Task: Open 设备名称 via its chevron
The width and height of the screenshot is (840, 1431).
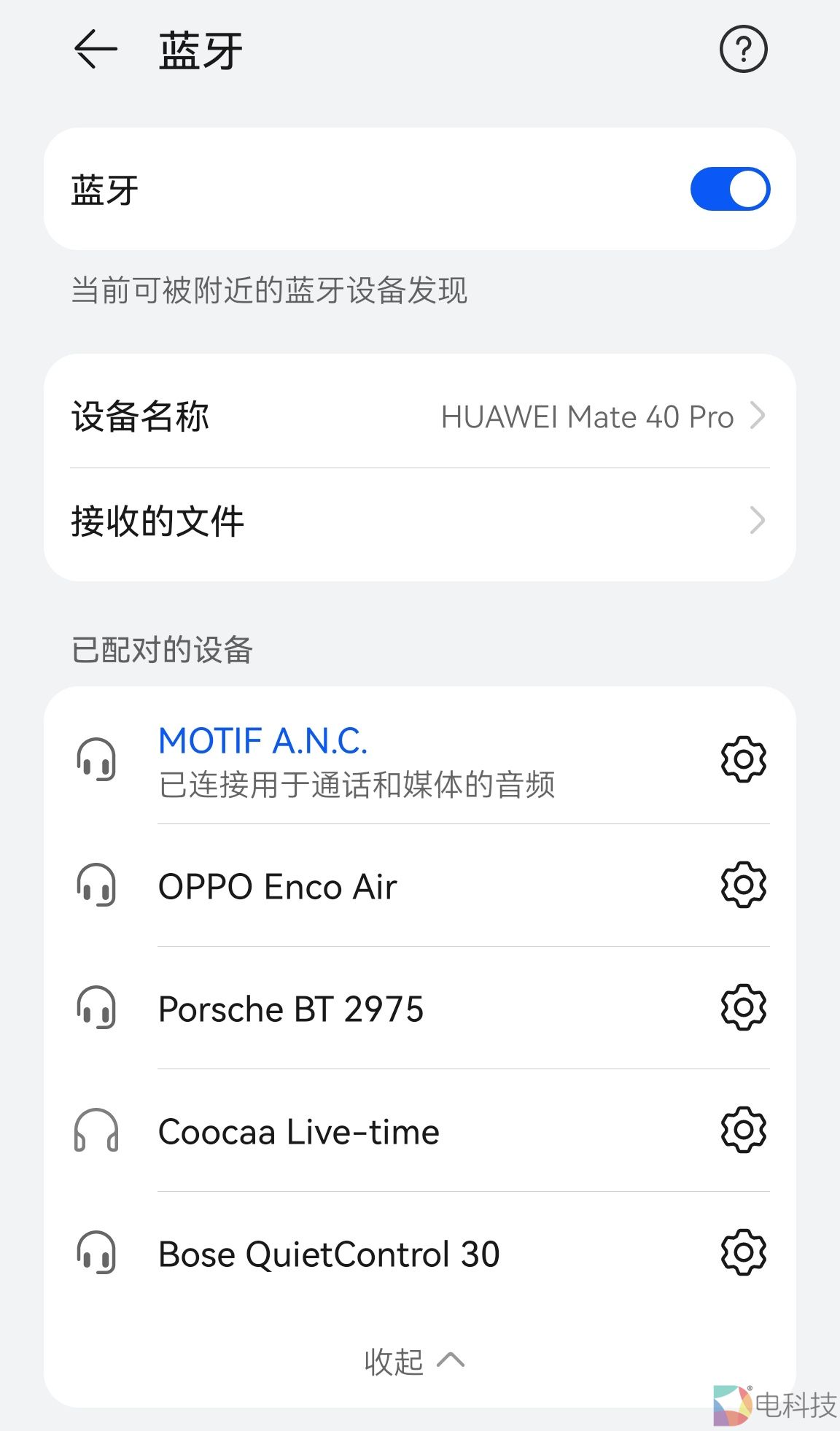Action: 758,416
